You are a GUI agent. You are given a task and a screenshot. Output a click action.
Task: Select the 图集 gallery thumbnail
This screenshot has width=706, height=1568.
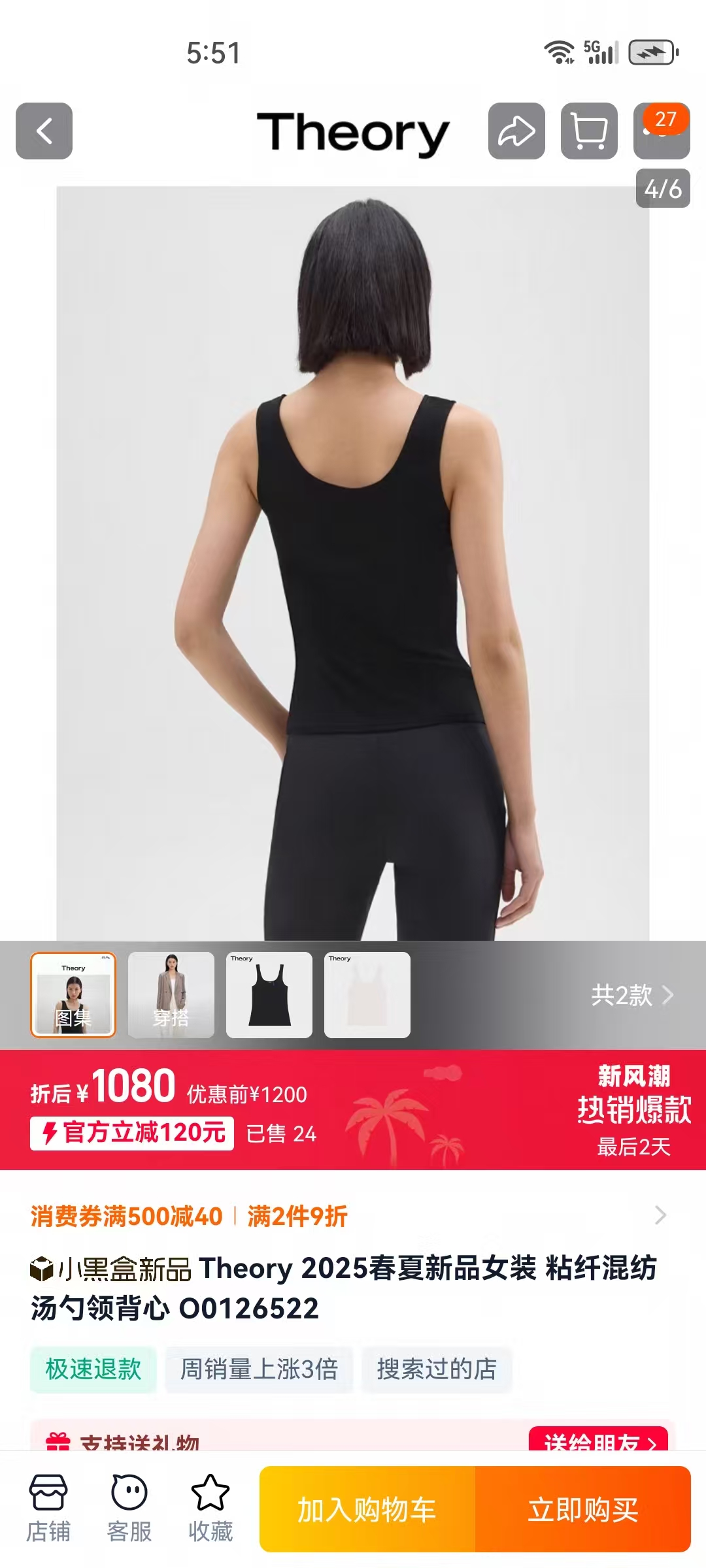click(73, 994)
